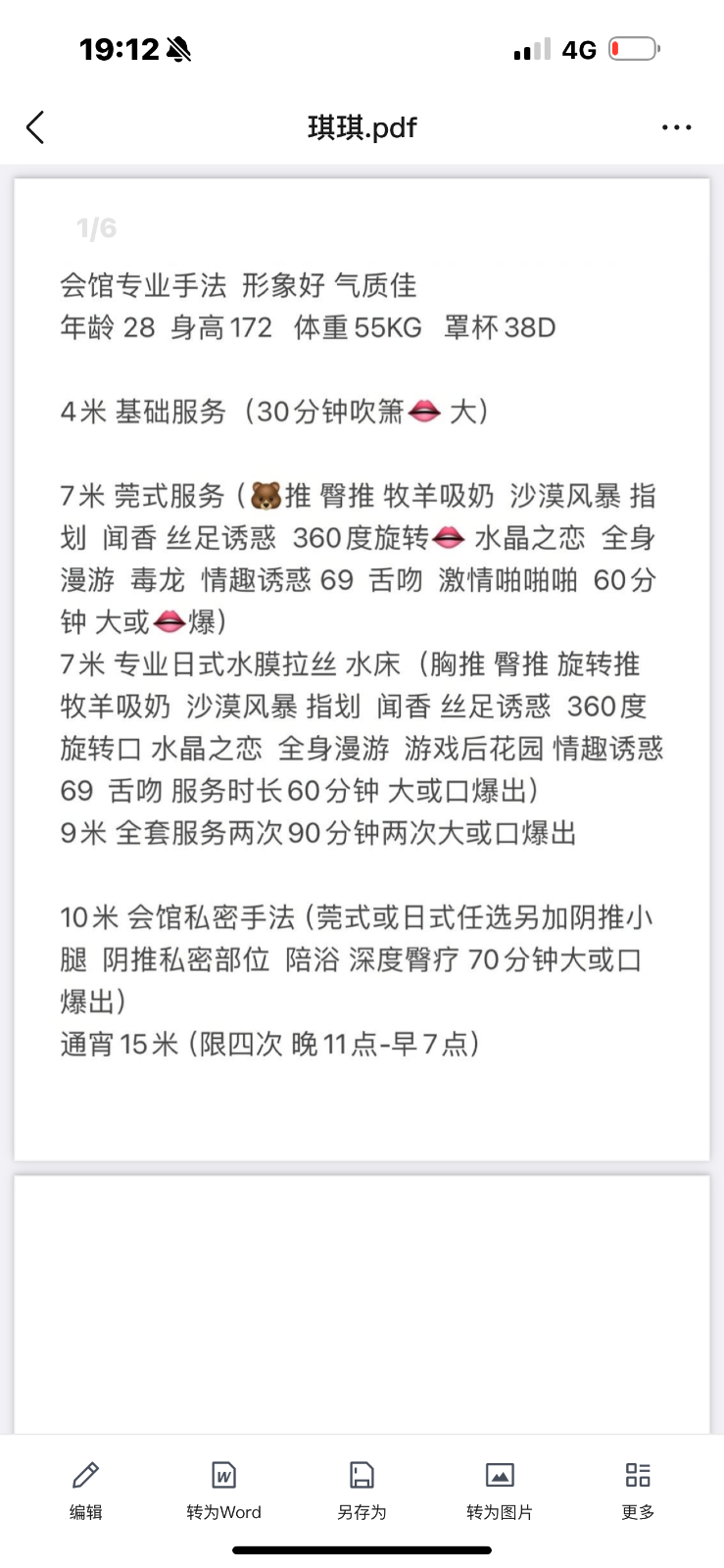
Task: Choose 另存为 to save a copy
Action: point(362,1489)
